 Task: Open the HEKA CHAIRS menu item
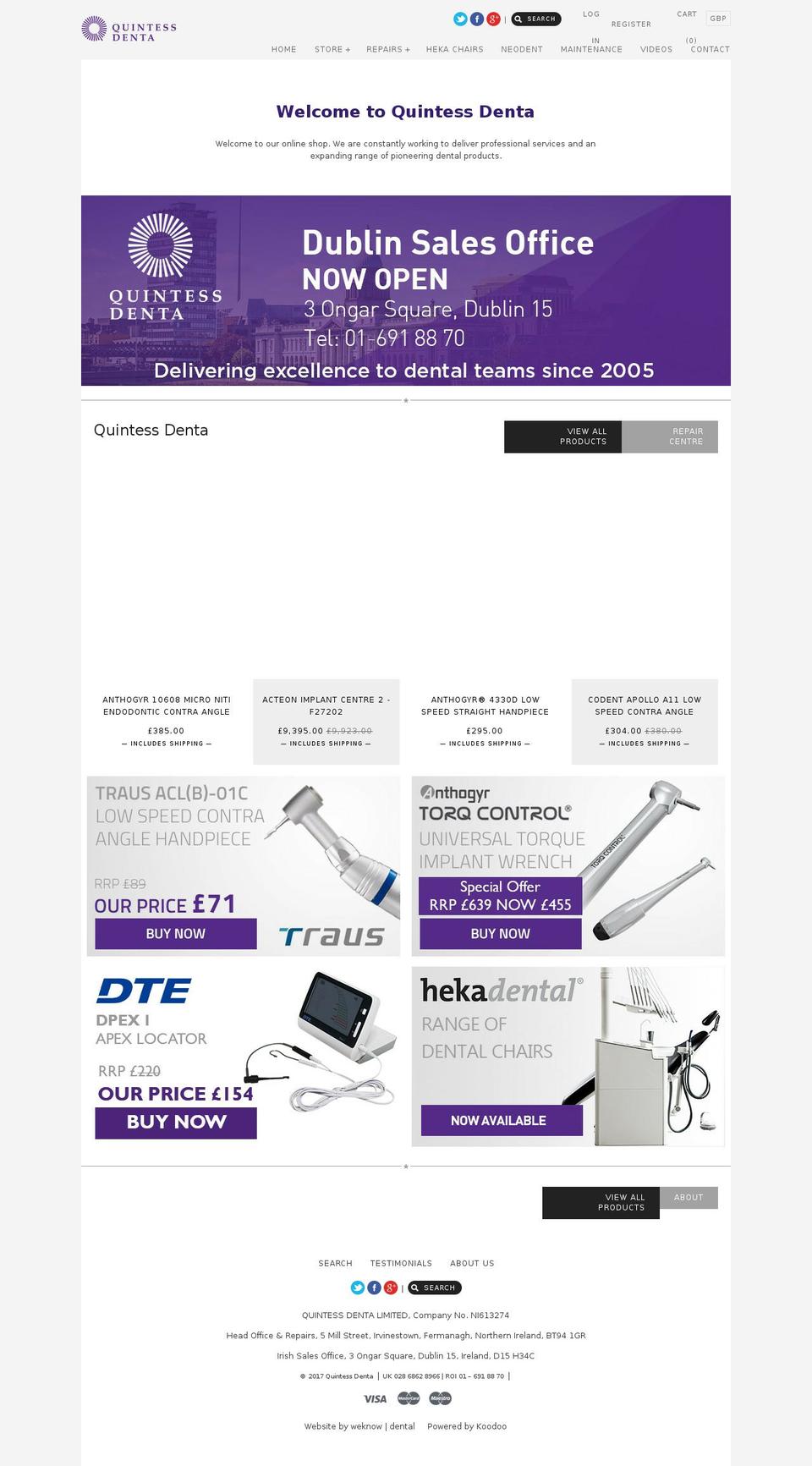pos(454,49)
